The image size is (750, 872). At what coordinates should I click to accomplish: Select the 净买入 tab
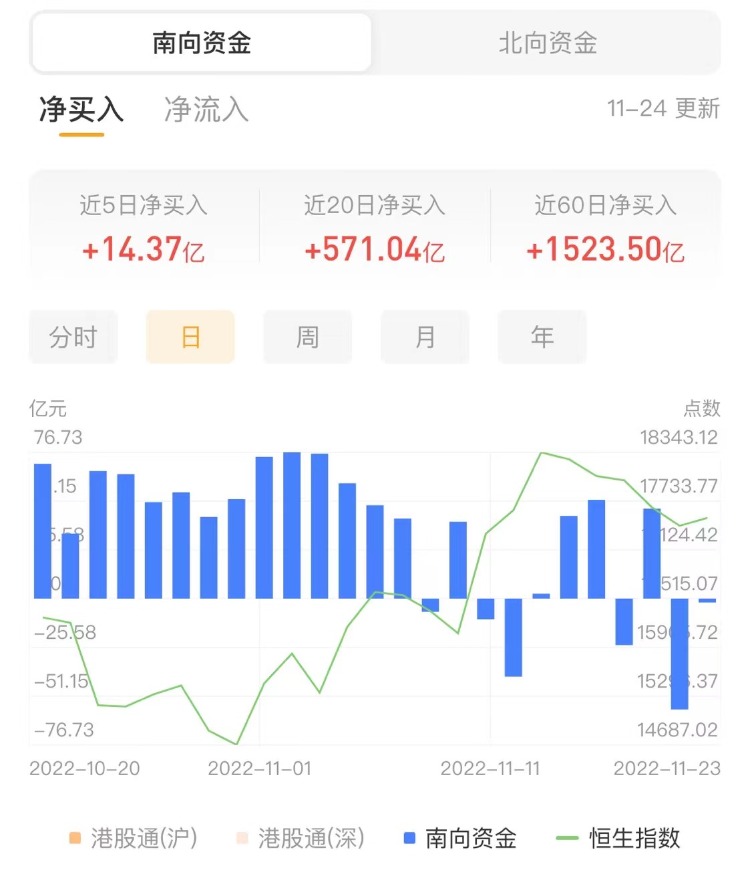(x=81, y=109)
